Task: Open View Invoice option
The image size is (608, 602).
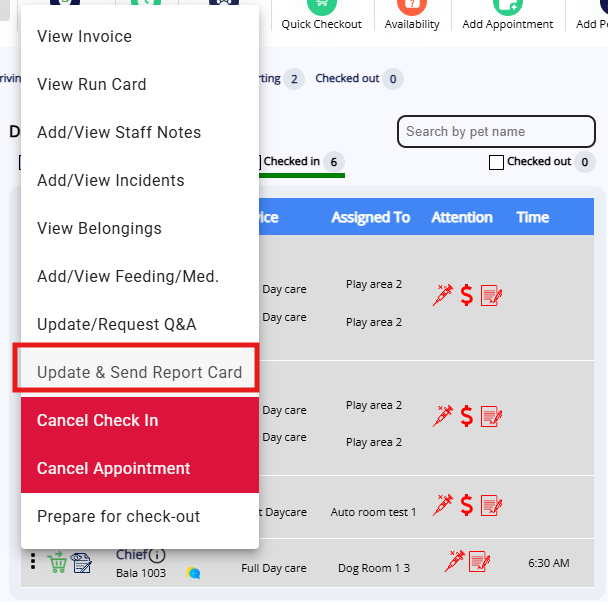Action: [x=84, y=37]
